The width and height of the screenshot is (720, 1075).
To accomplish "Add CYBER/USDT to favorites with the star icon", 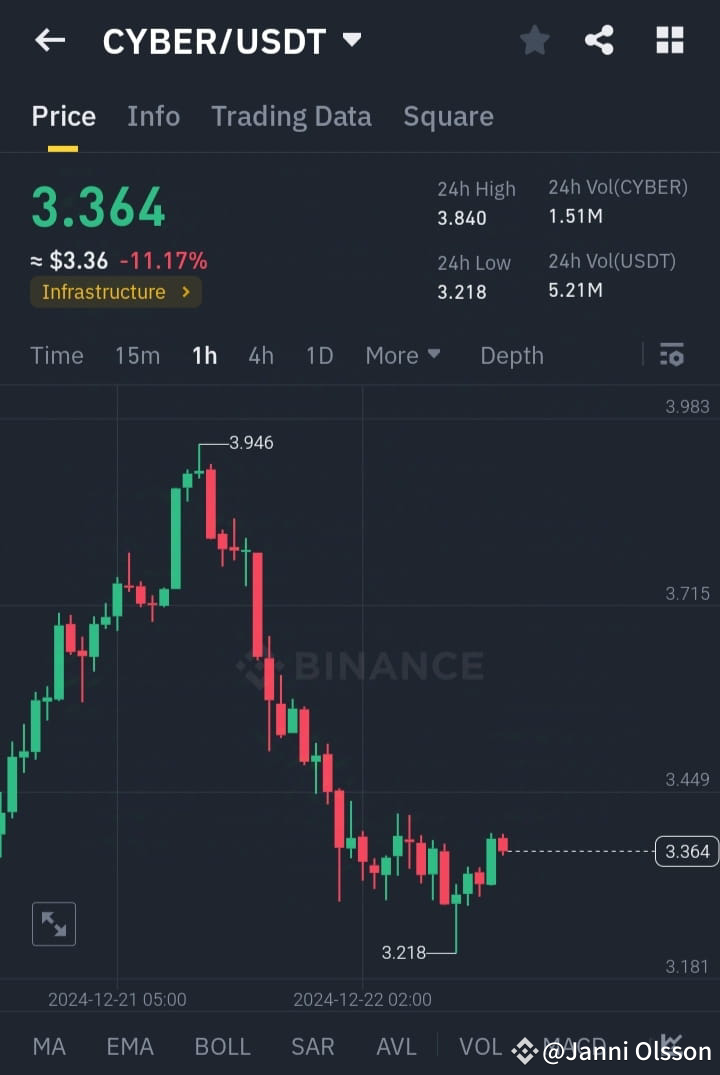I will click(534, 40).
